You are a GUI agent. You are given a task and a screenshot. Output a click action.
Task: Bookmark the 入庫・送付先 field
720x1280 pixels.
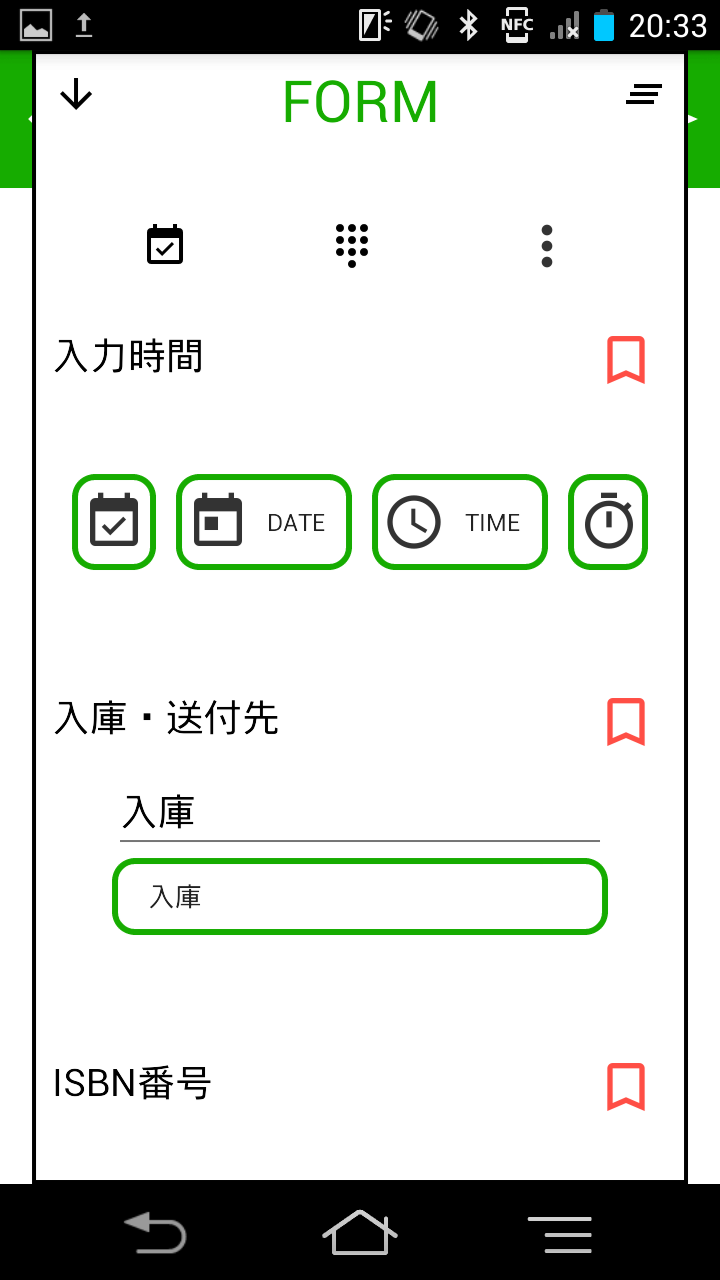[x=626, y=722]
